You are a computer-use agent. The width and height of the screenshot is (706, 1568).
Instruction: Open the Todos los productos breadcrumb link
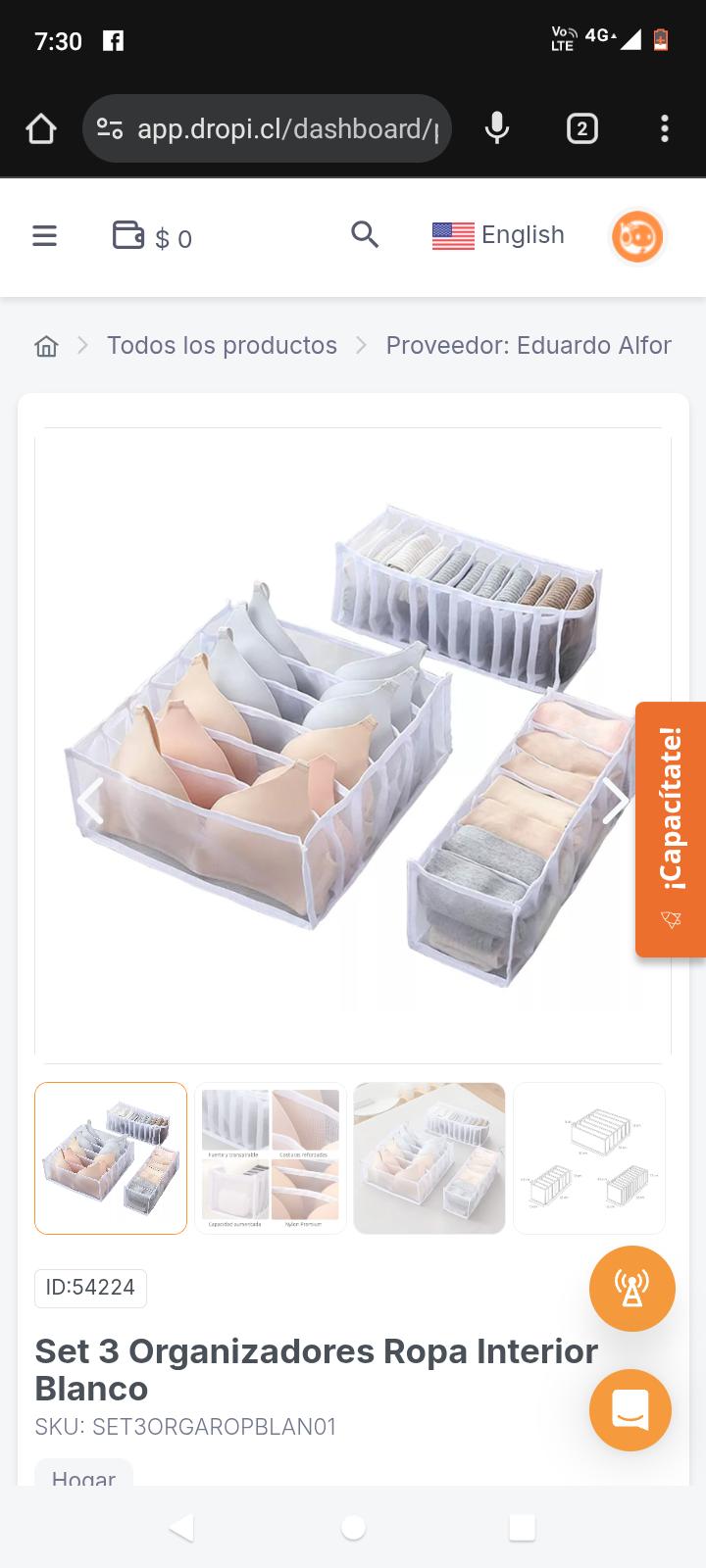tap(222, 345)
